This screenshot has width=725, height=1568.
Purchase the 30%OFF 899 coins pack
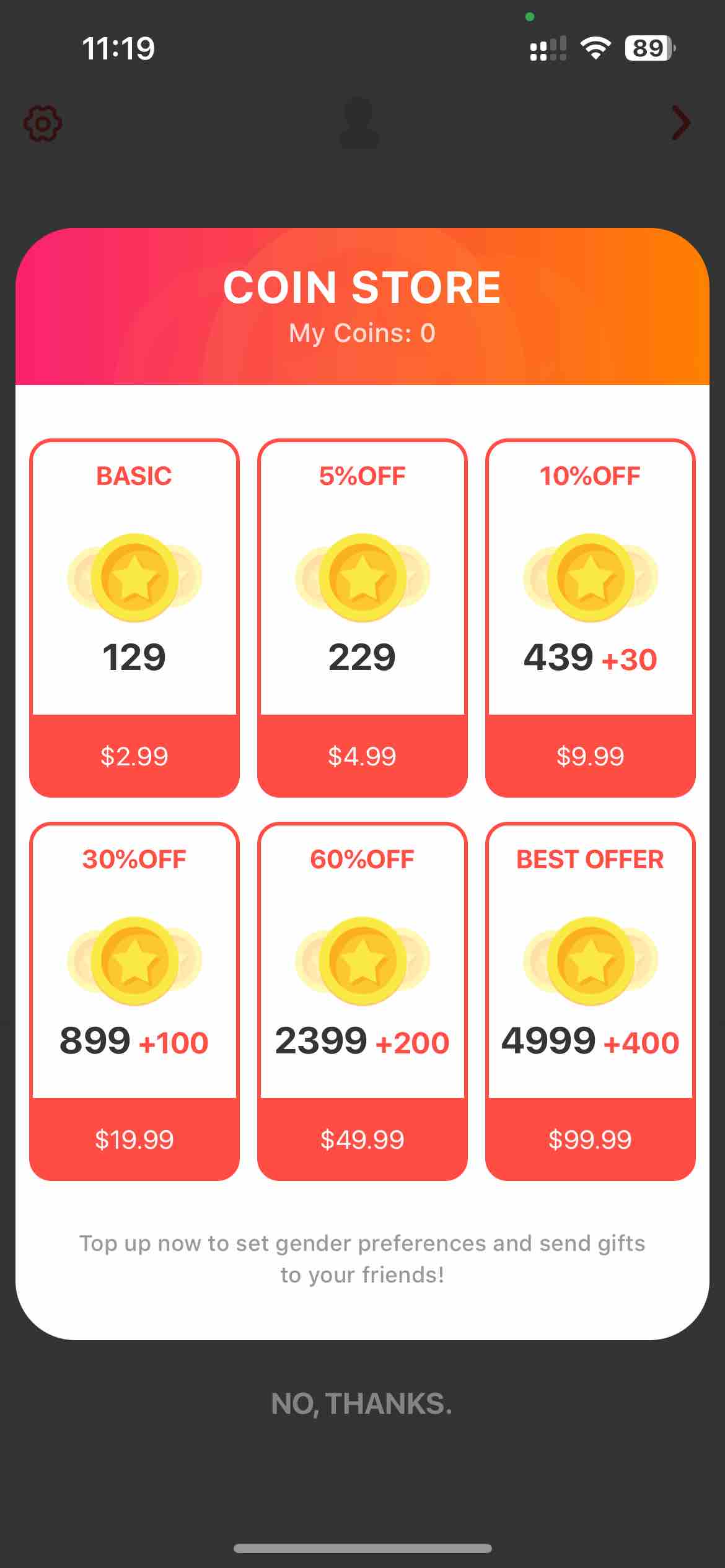(x=134, y=1001)
